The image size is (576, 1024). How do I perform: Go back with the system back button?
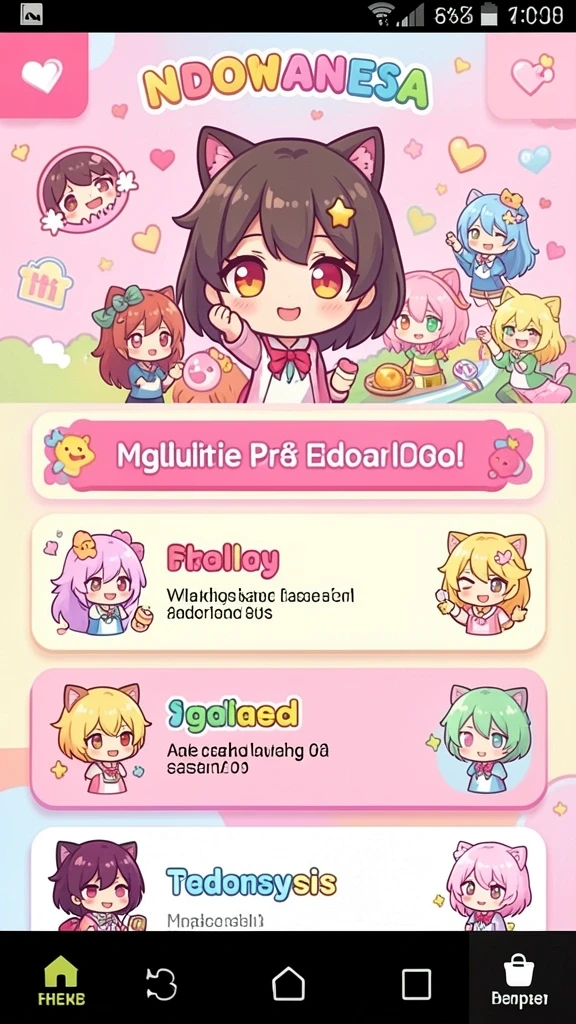161,984
